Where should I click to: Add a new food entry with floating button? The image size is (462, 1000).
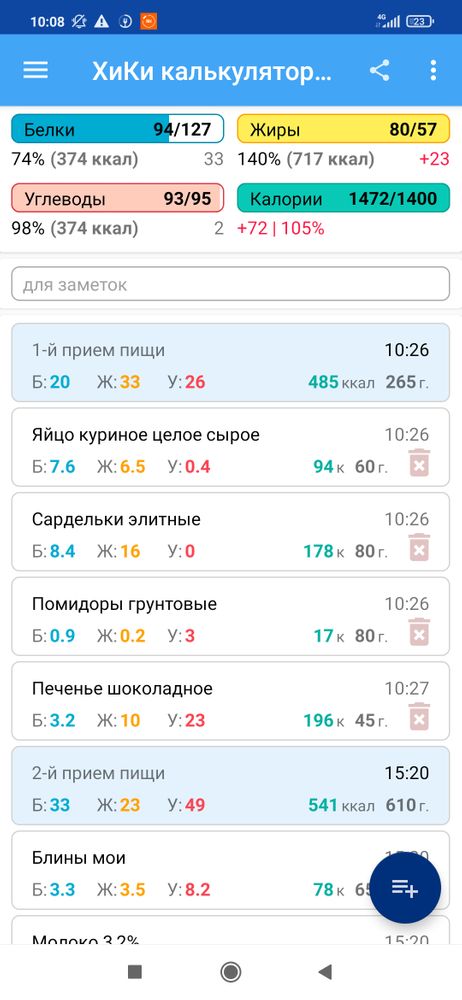[x=405, y=887]
